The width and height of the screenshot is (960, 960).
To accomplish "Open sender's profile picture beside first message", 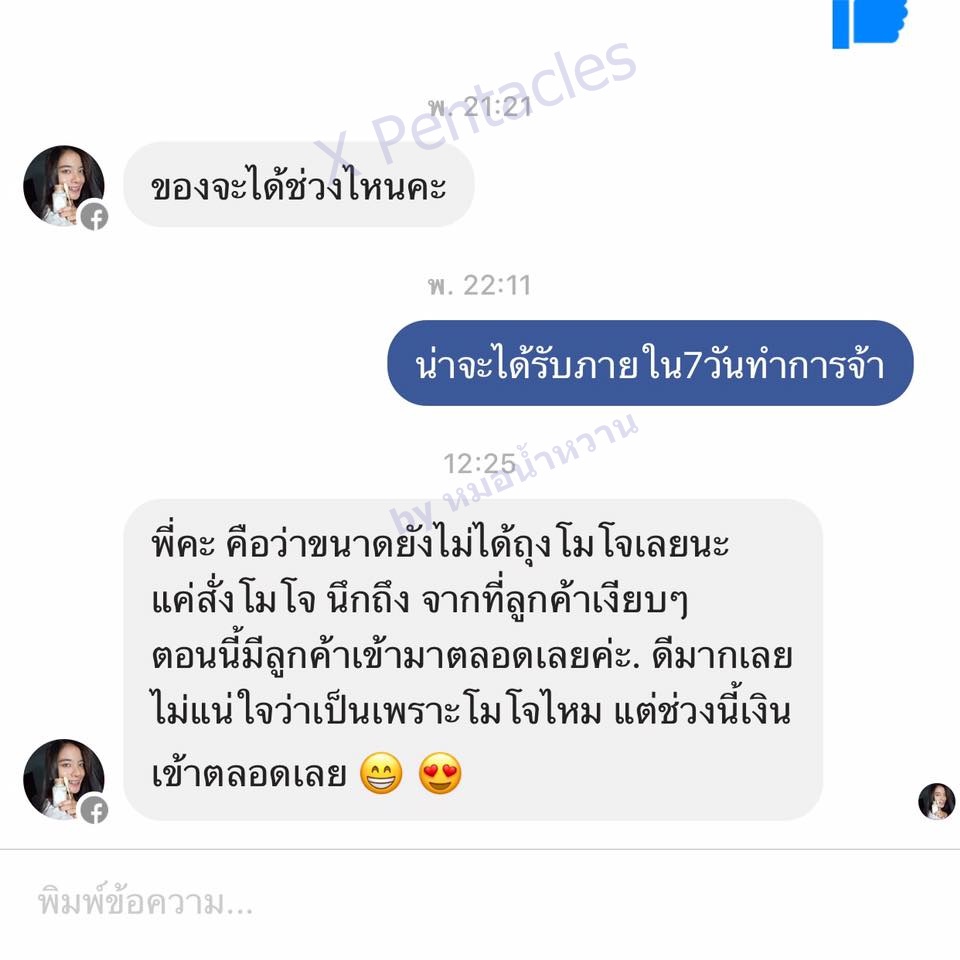I will [64, 186].
